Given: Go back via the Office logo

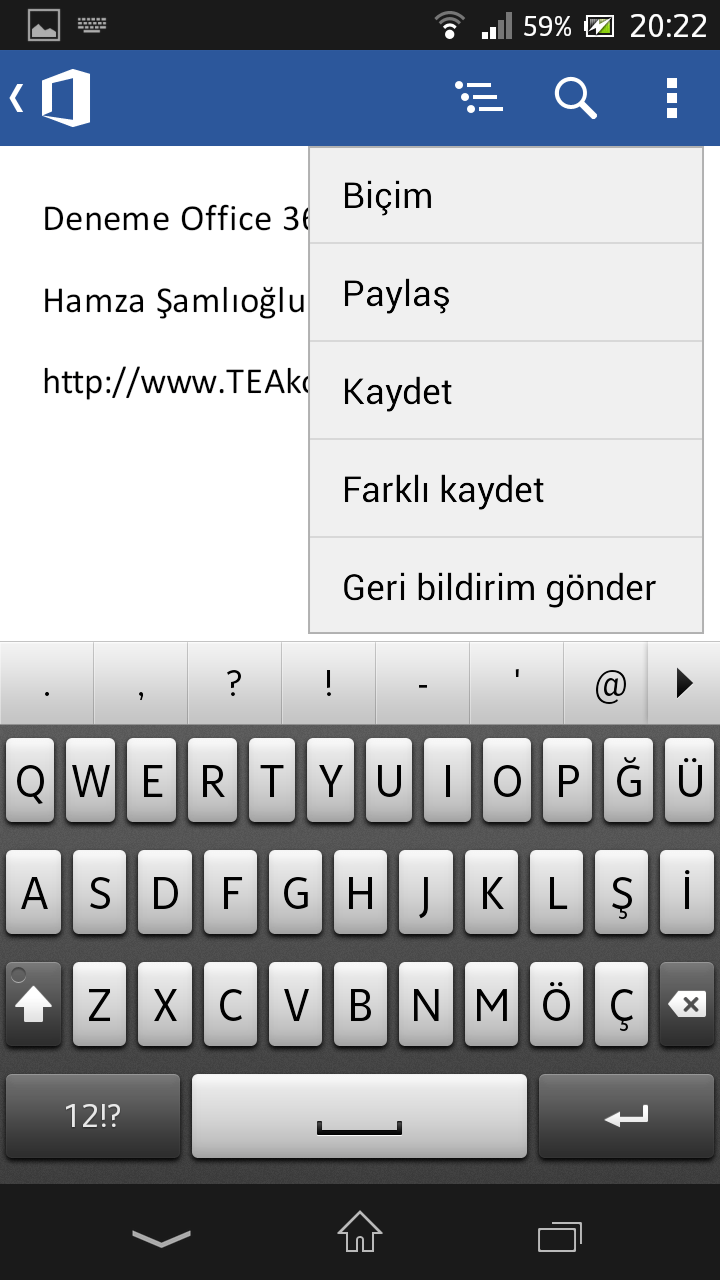Looking at the screenshot, I should point(52,98).
